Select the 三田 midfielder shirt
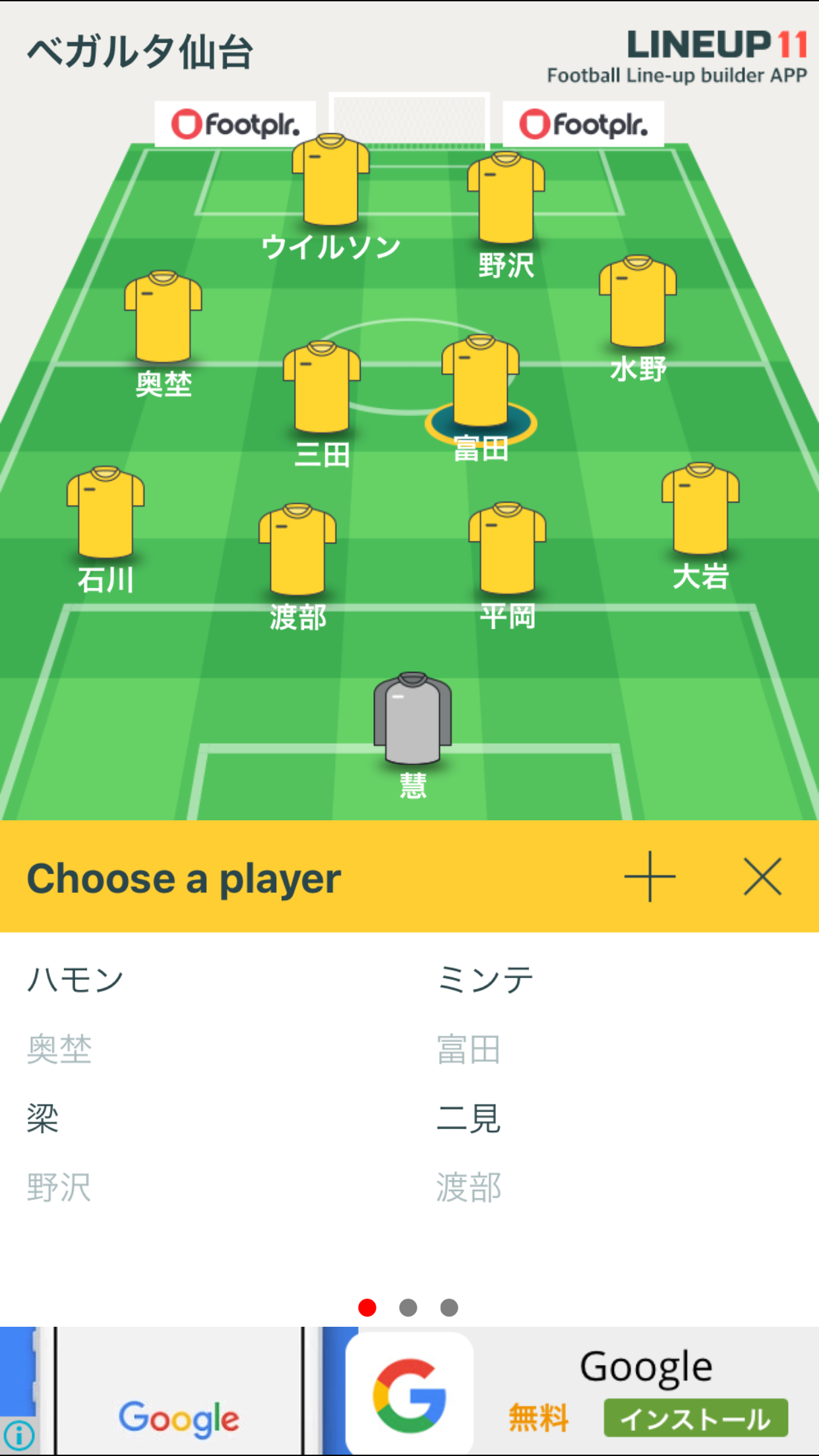This screenshot has height=1456, width=819. tap(322, 387)
